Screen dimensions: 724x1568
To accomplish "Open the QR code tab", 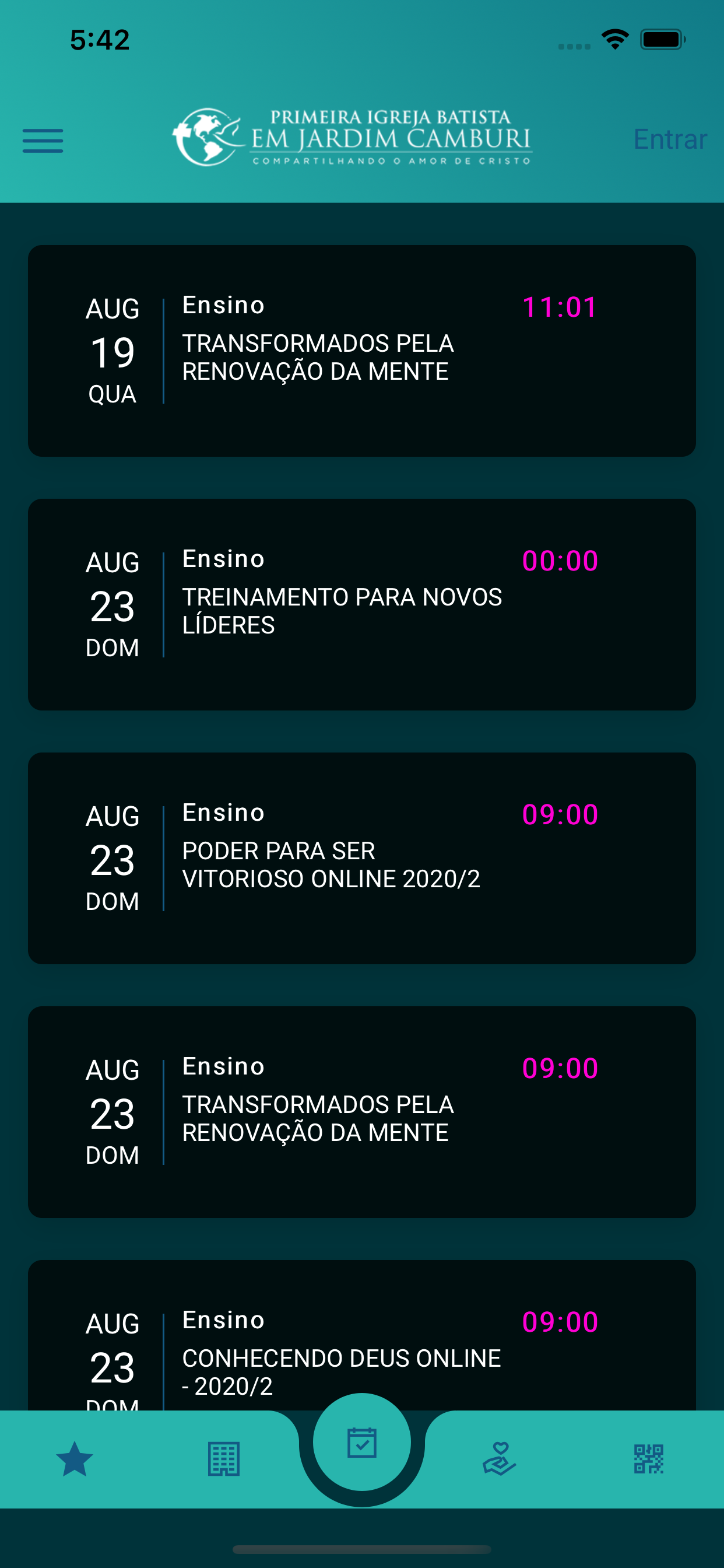I will [x=649, y=1459].
